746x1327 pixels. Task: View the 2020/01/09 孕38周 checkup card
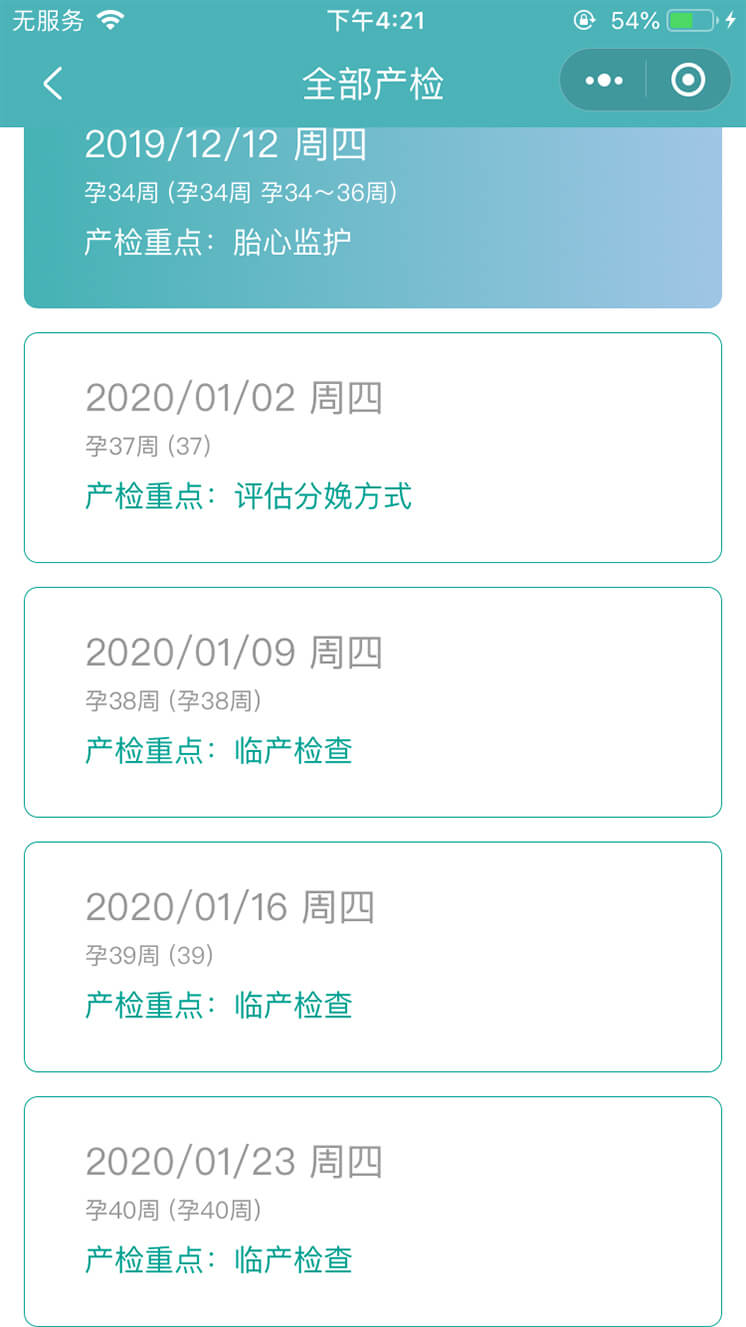(x=372, y=702)
